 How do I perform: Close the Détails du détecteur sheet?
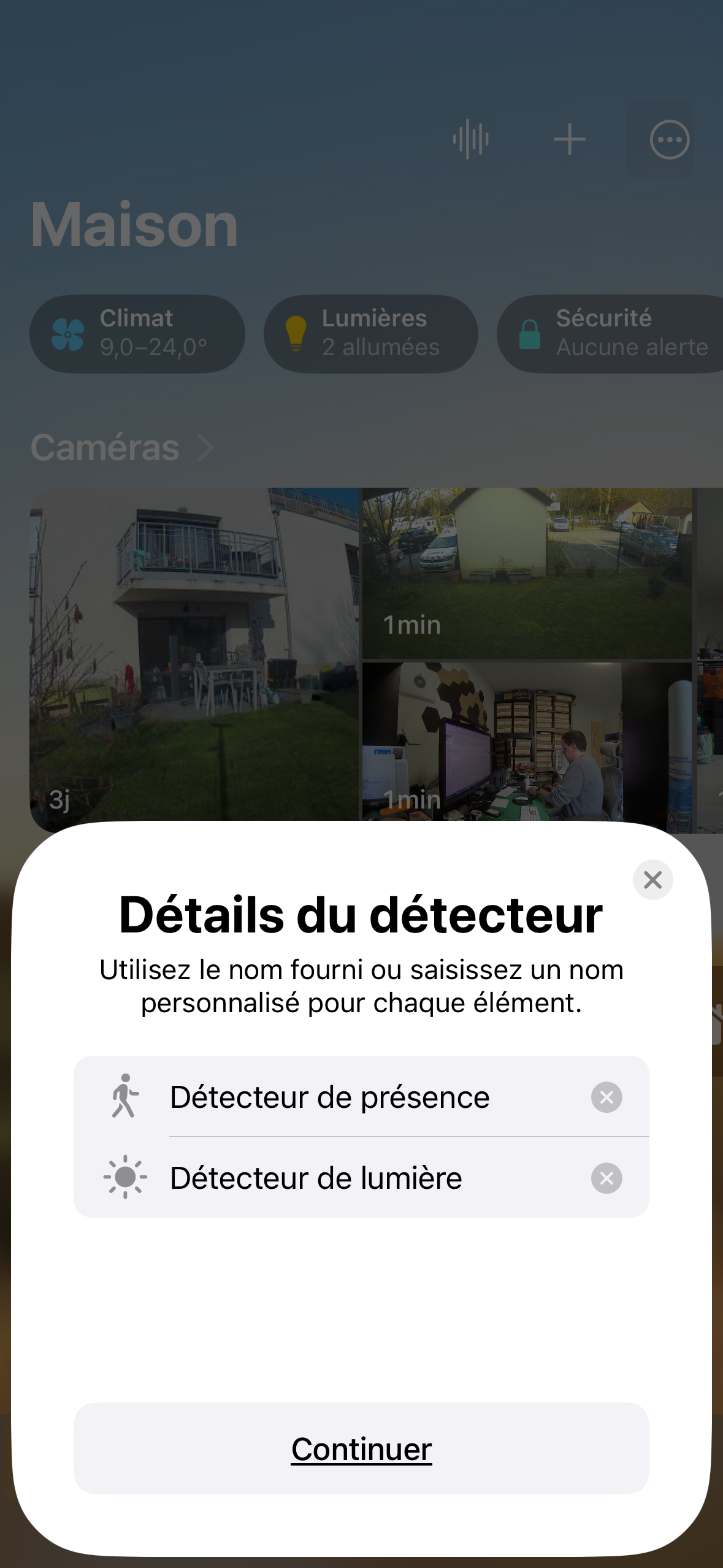click(652, 880)
